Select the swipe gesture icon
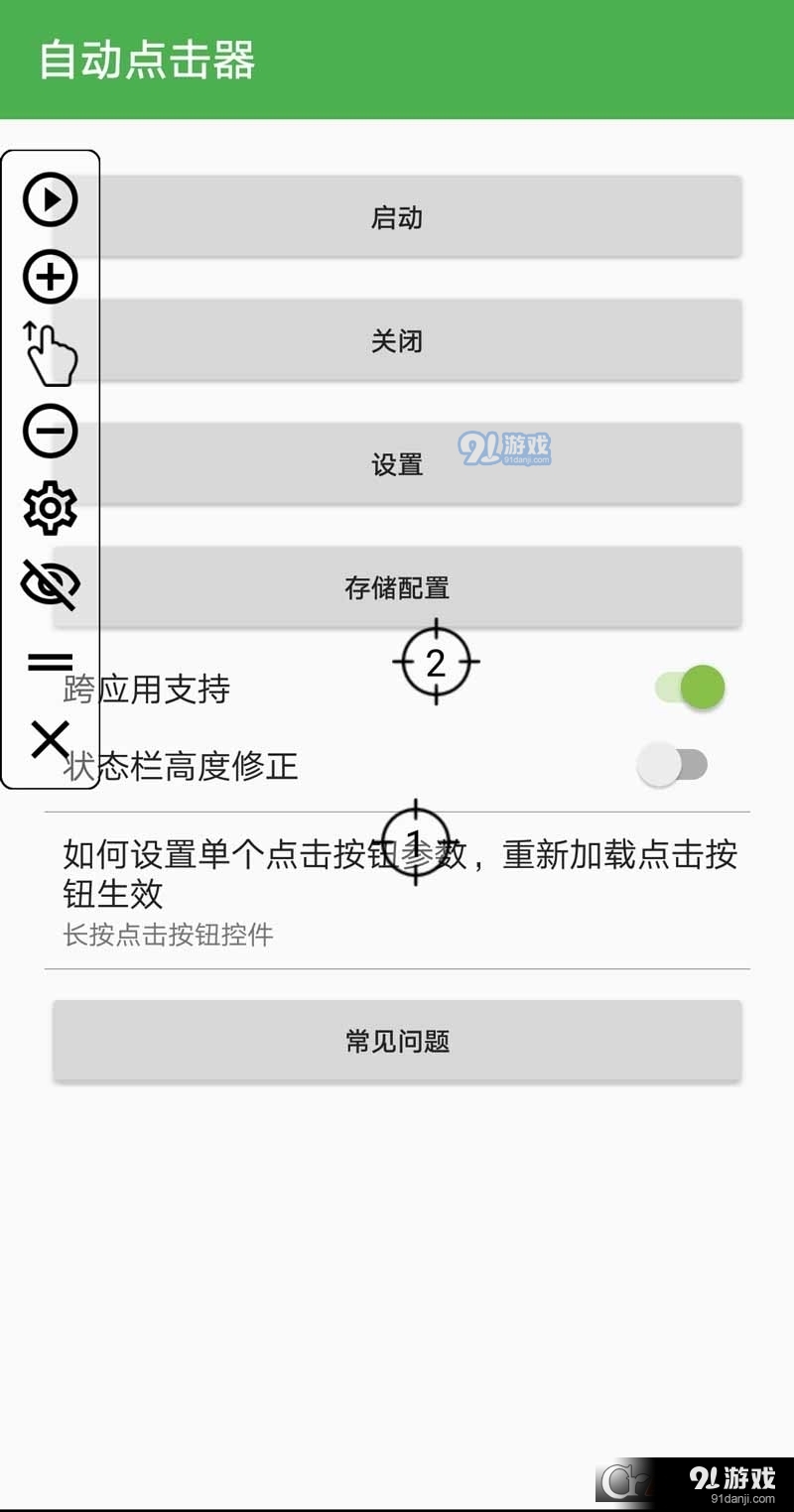Image resolution: width=794 pixels, height=1512 pixels. point(51,349)
